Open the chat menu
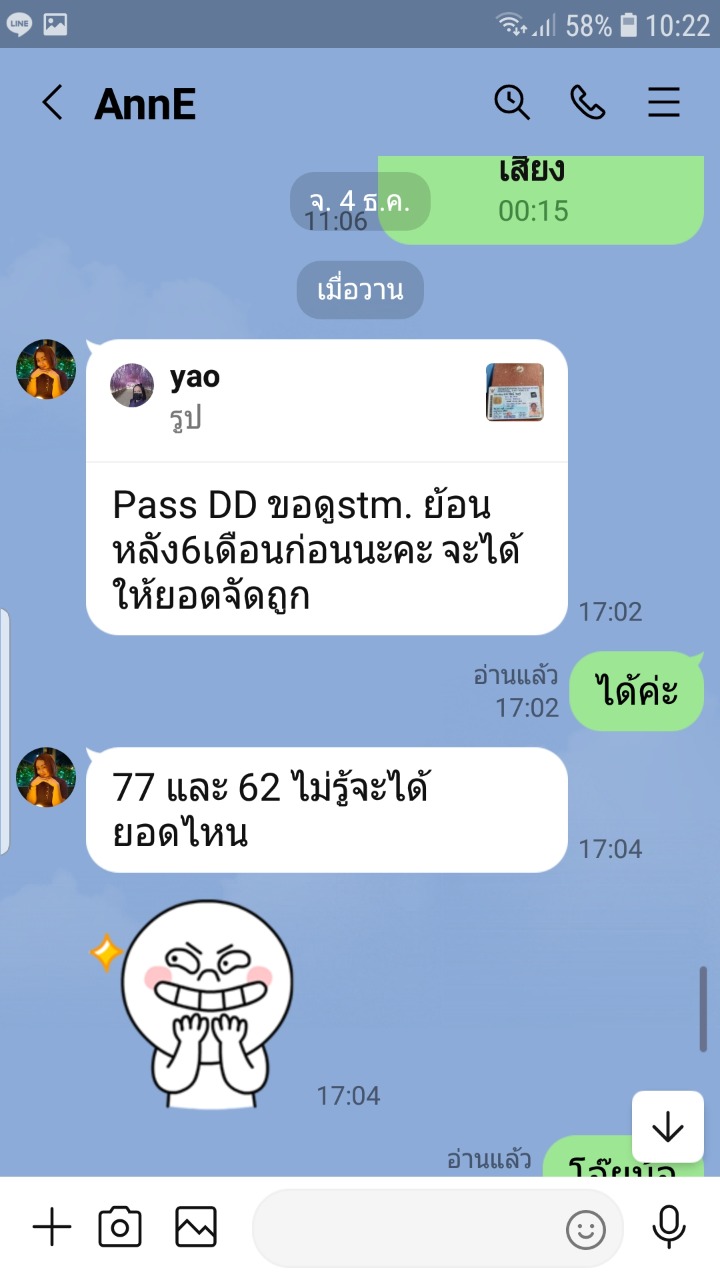This screenshot has height=1280, width=720. pyautogui.click(x=664, y=102)
